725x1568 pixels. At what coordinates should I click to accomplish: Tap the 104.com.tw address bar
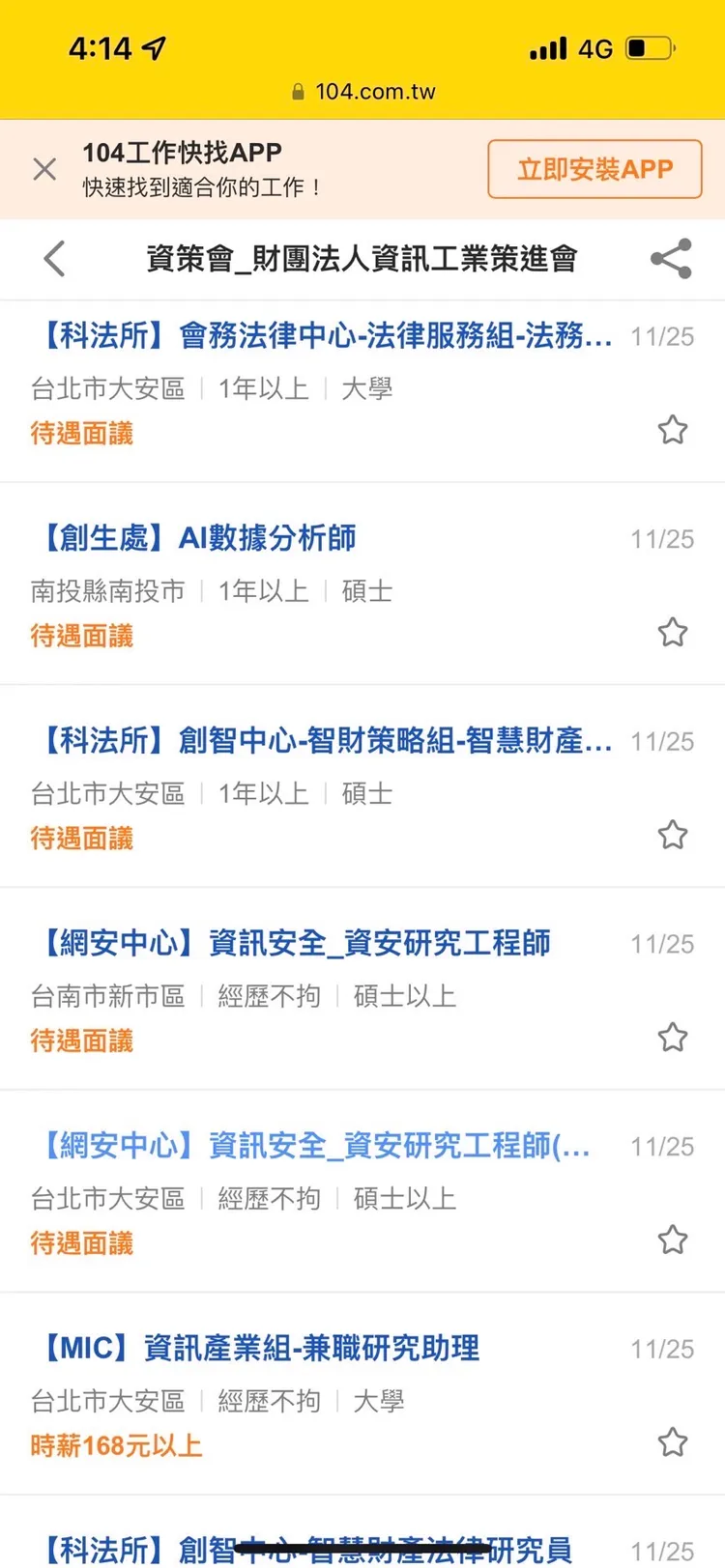[375, 92]
